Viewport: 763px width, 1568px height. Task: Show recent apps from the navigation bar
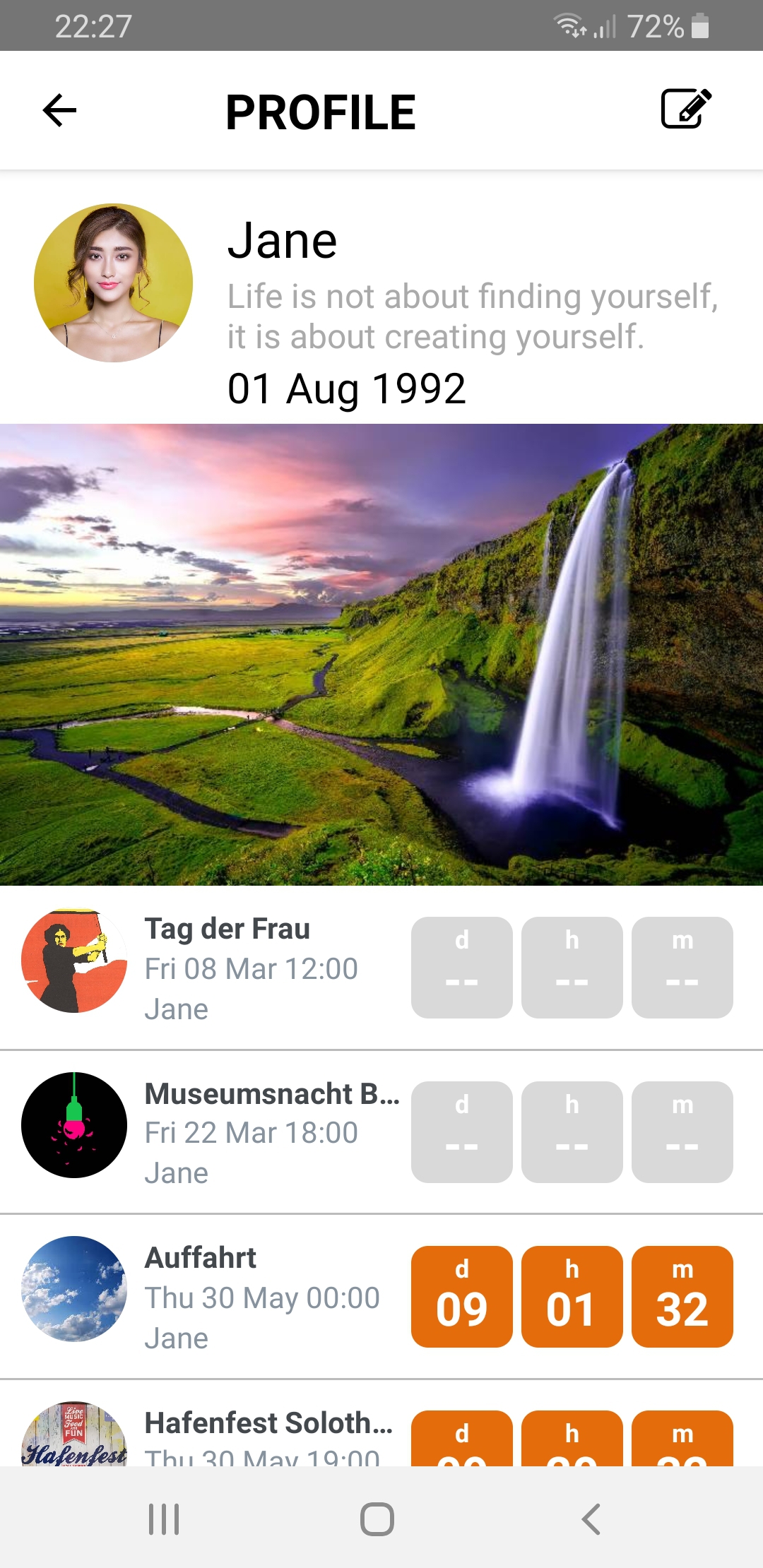pyautogui.click(x=164, y=1519)
